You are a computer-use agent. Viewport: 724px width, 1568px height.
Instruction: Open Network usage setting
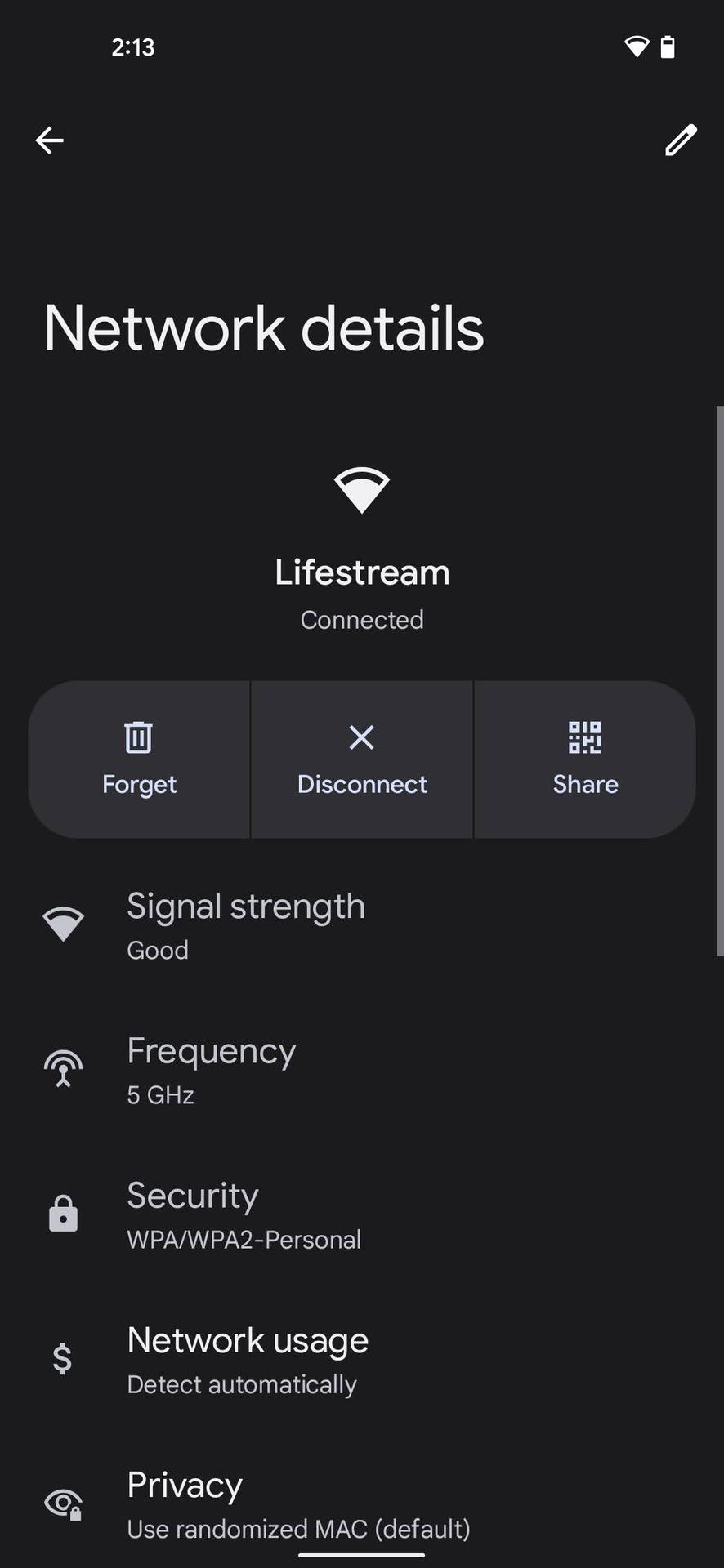(x=248, y=1360)
